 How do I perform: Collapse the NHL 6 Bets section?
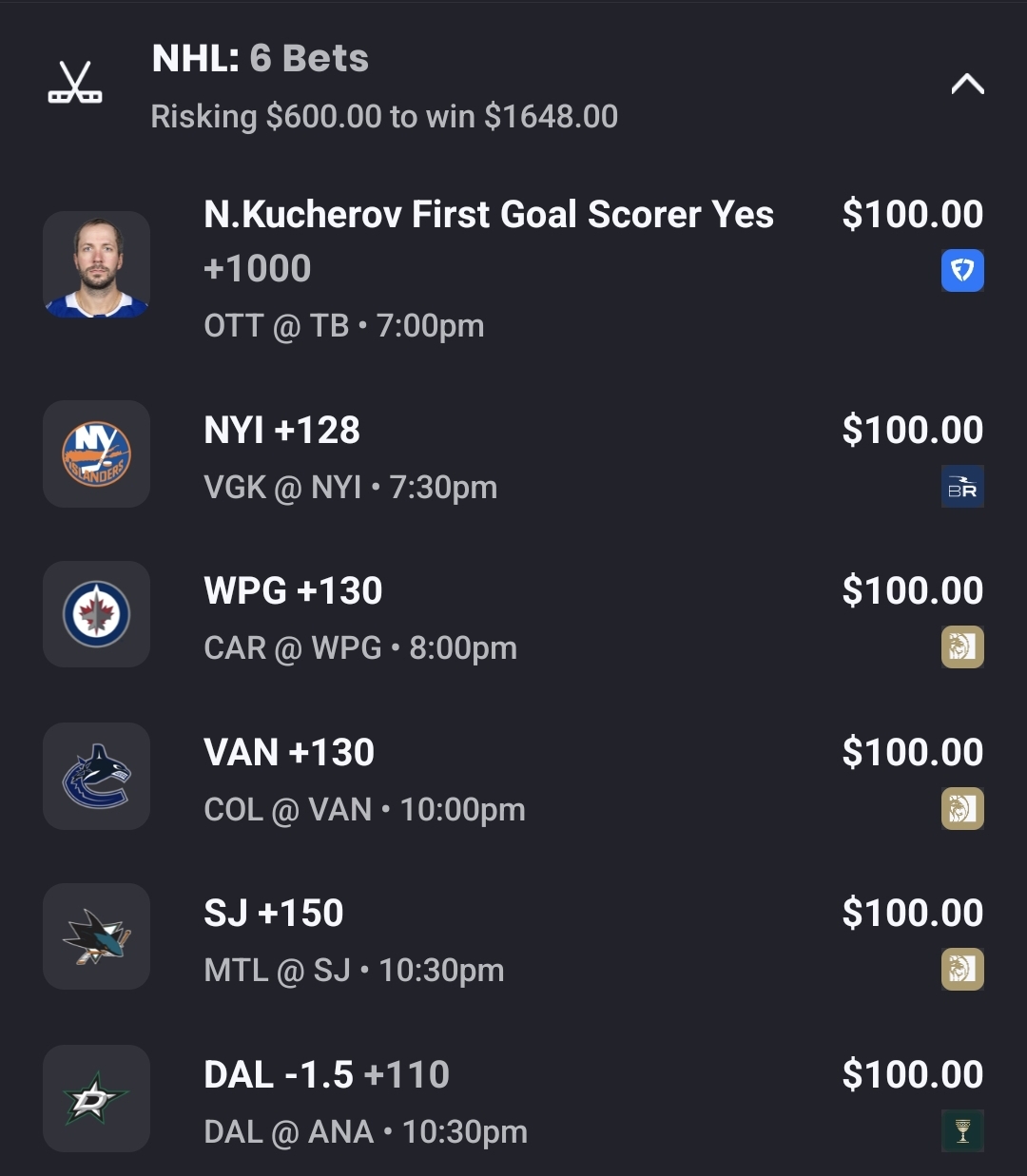(966, 86)
